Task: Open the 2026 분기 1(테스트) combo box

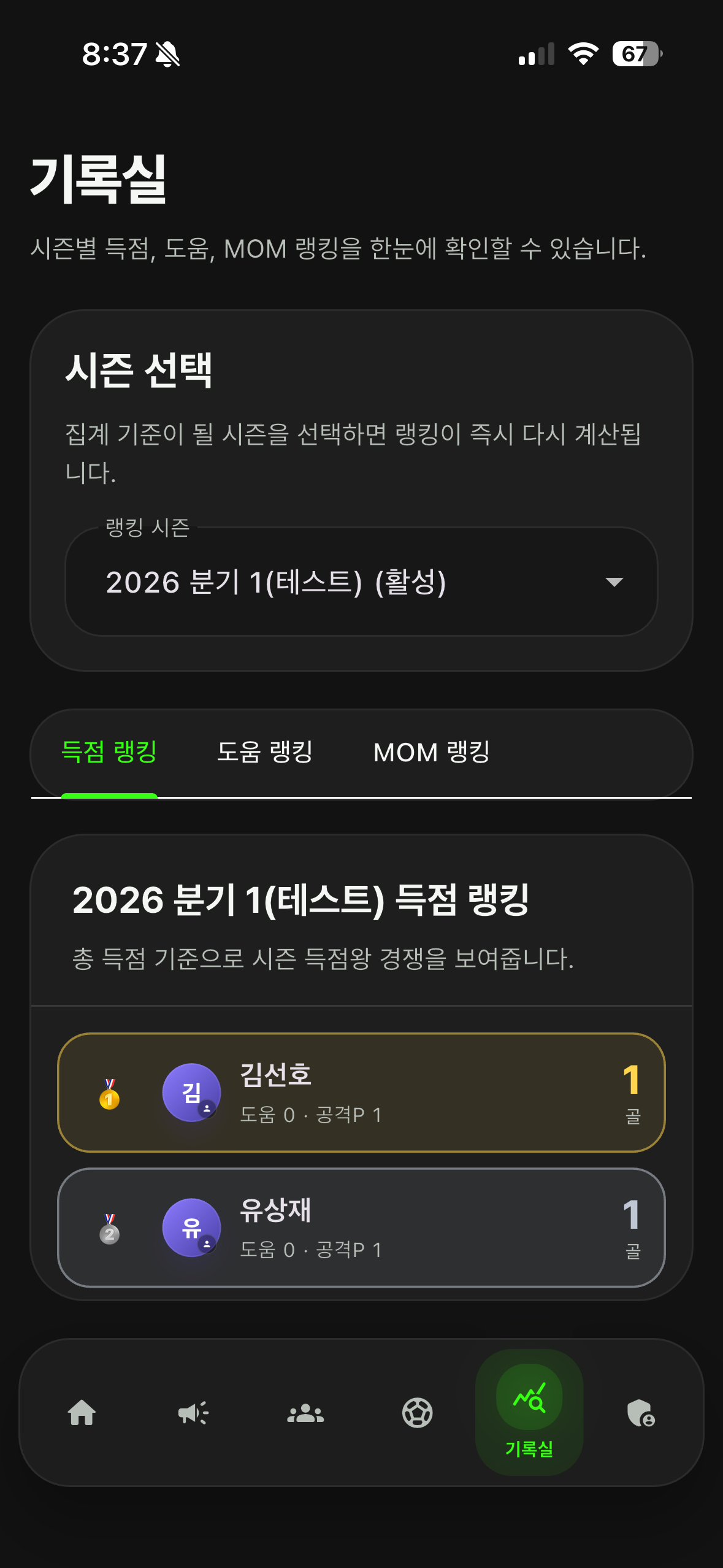Action: coord(361,583)
